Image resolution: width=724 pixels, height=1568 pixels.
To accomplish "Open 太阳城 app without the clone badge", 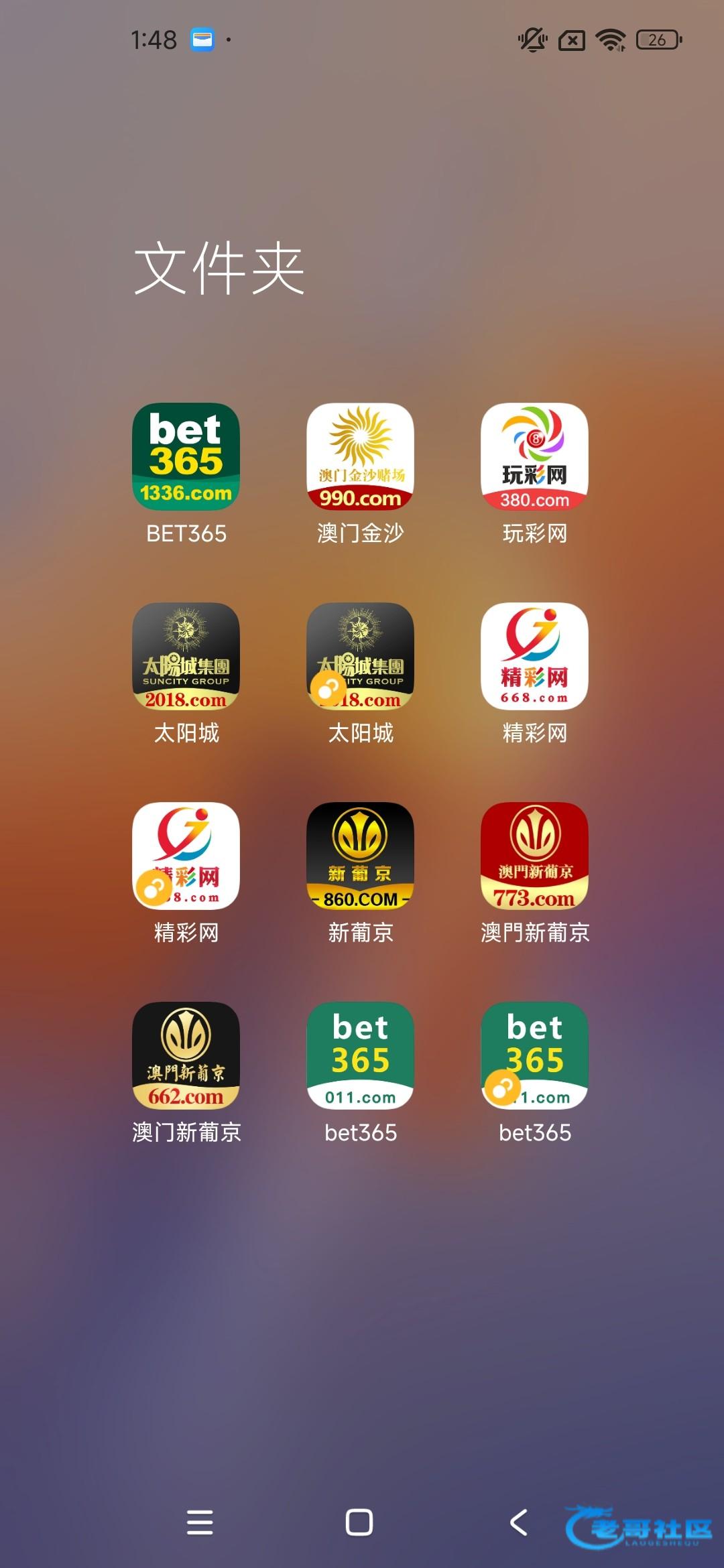I will click(x=186, y=657).
